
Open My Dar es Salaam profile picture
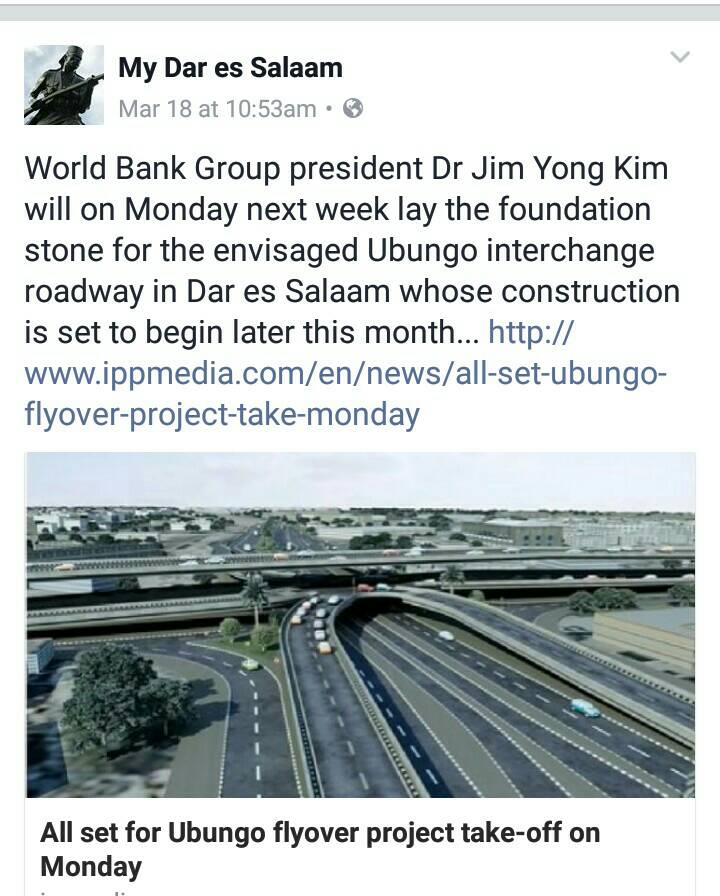[x=64, y=86]
